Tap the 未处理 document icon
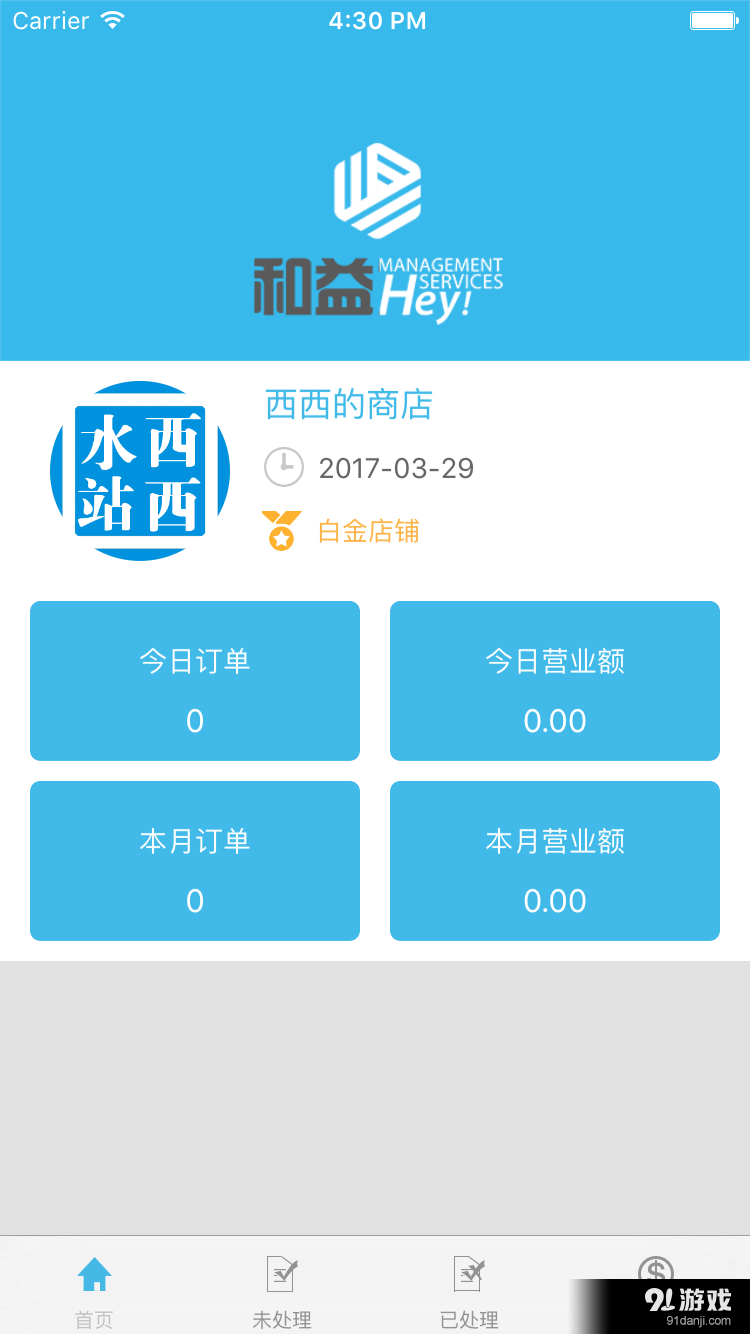The image size is (750, 1334). point(281,1272)
